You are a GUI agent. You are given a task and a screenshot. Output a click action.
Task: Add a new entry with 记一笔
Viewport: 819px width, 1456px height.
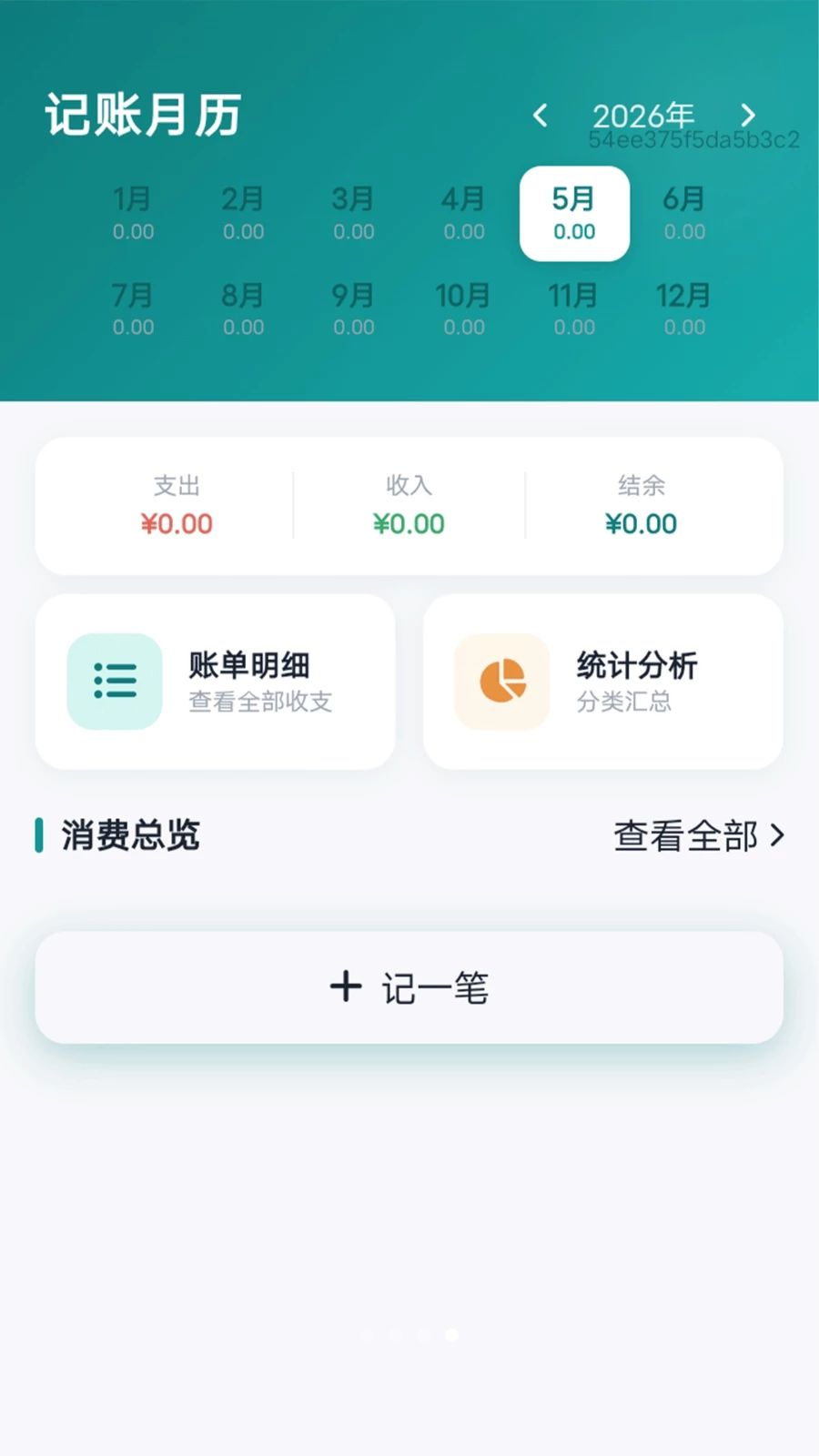pos(409,987)
